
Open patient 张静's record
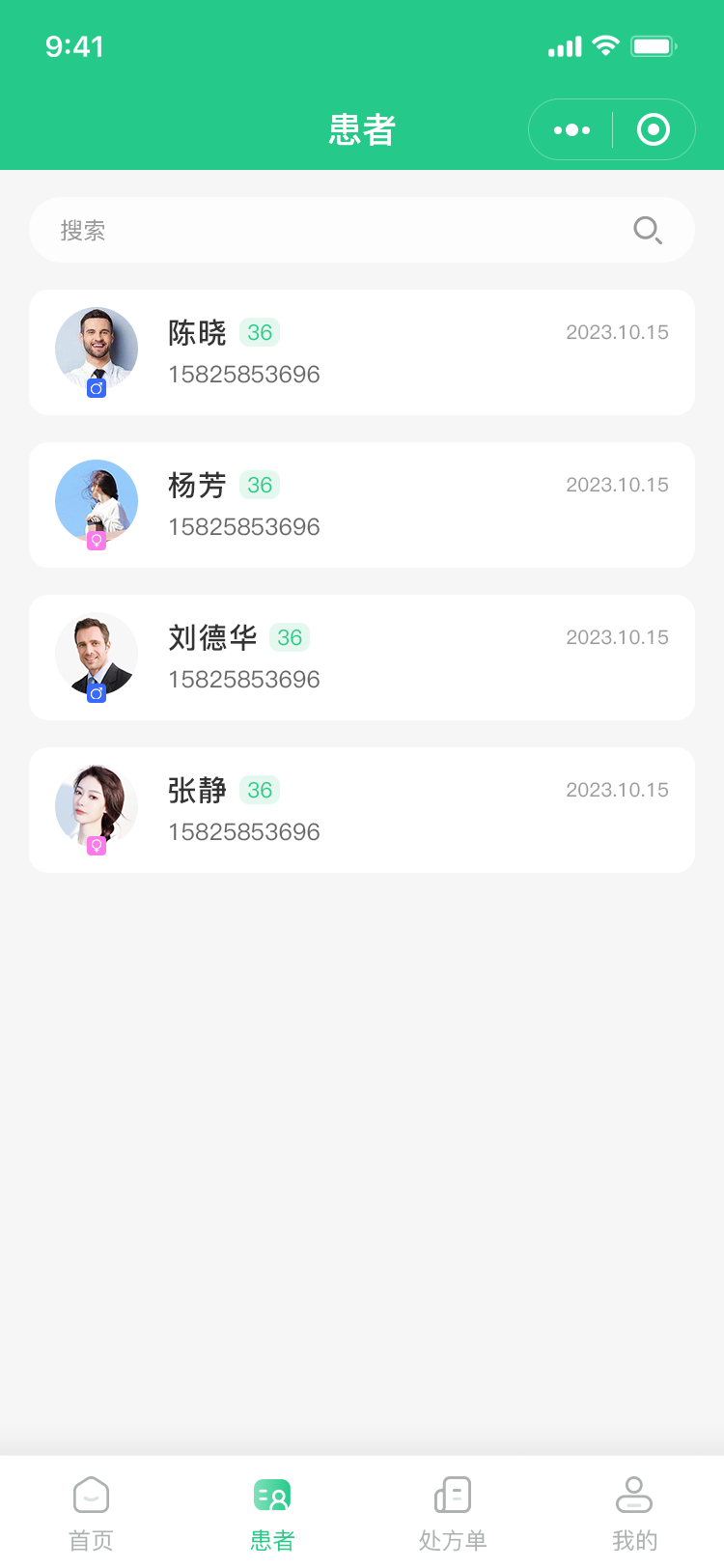[x=362, y=810]
